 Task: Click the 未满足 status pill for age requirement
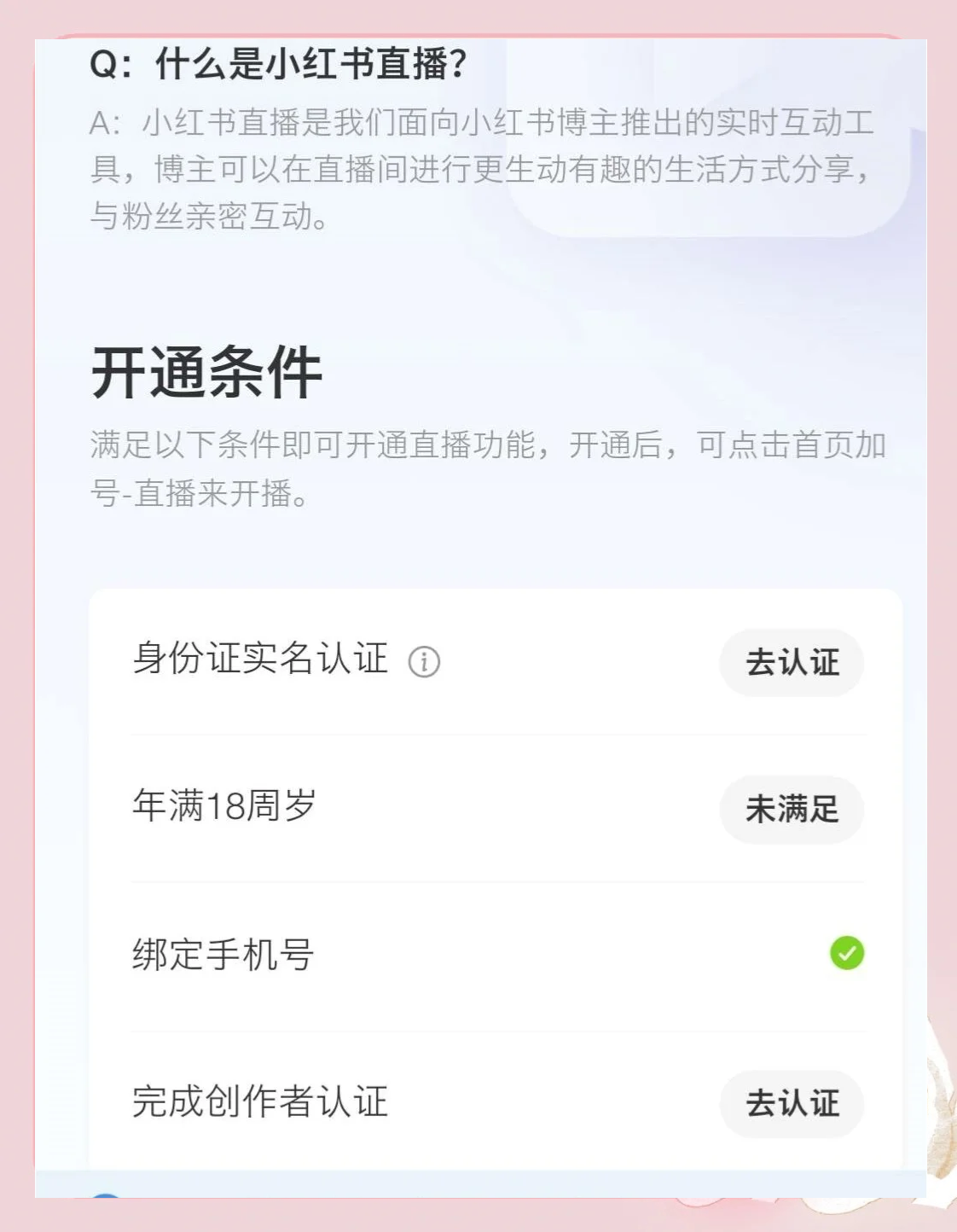pos(792,810)
